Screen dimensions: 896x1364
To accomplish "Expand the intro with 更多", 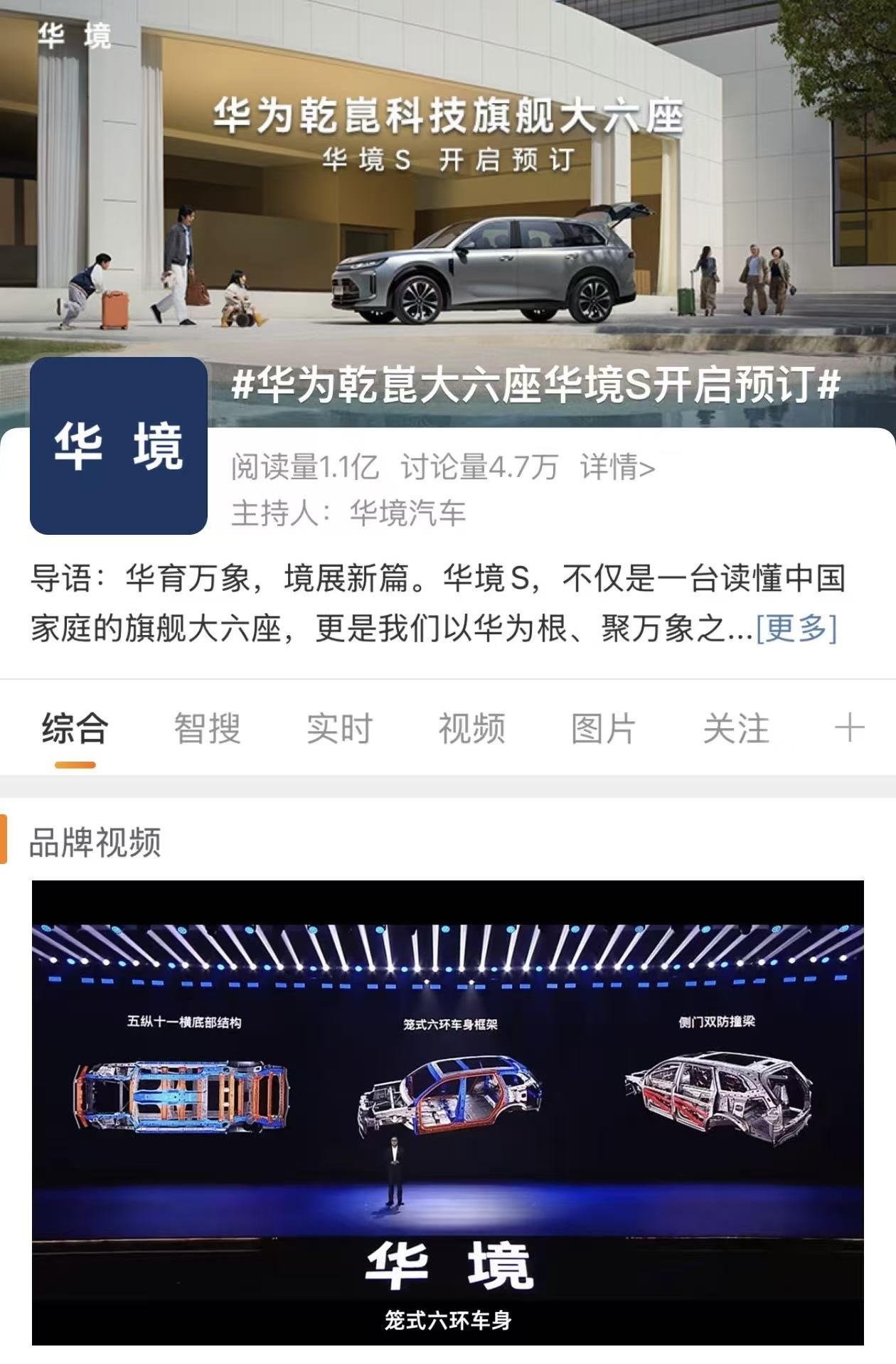I will pos(796,628).
